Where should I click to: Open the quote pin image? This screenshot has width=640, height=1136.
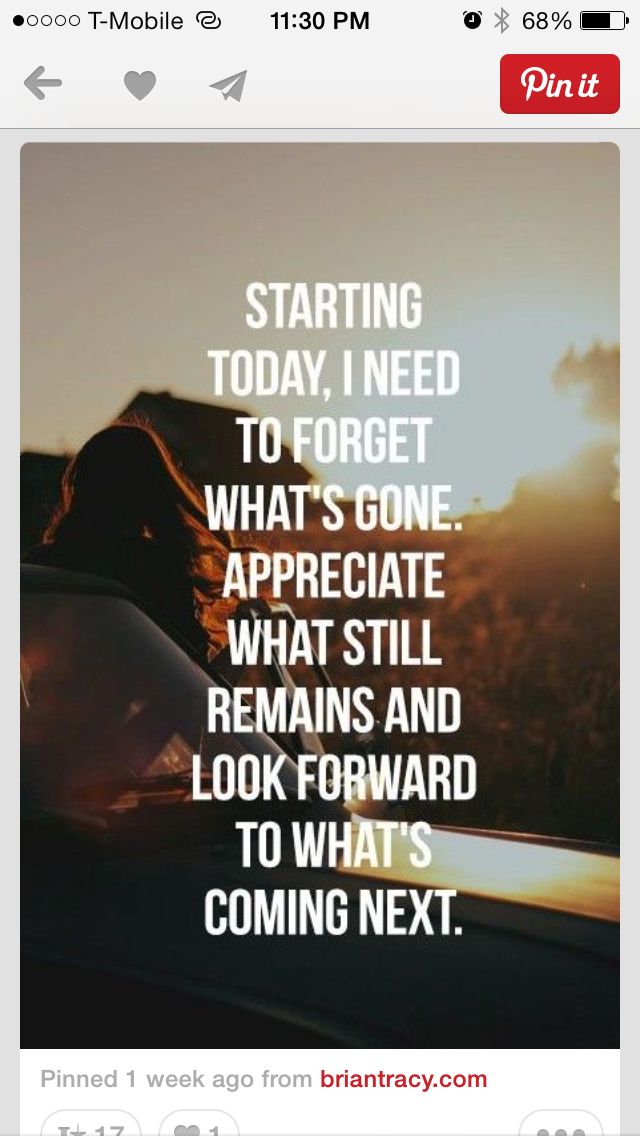tap(320, 594)
